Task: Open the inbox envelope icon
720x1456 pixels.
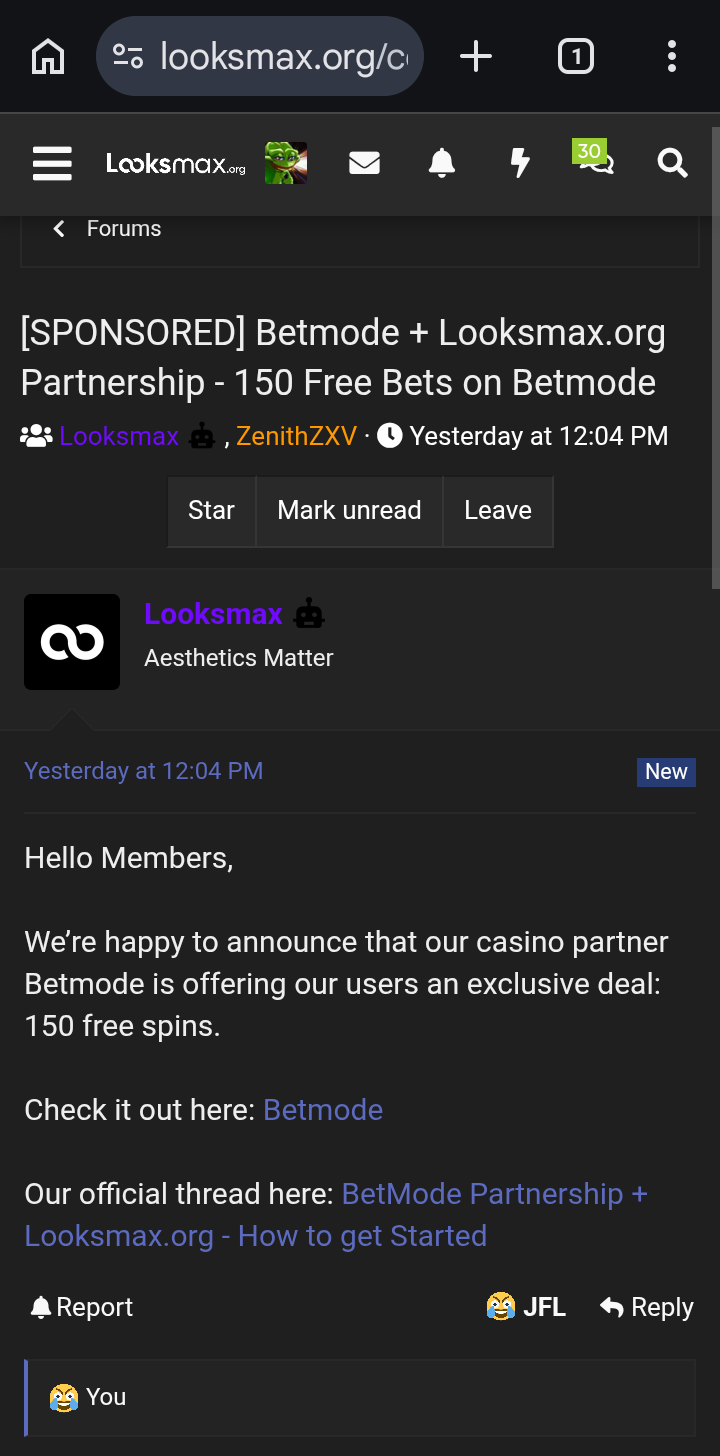Action: click(x=364, y=163)
